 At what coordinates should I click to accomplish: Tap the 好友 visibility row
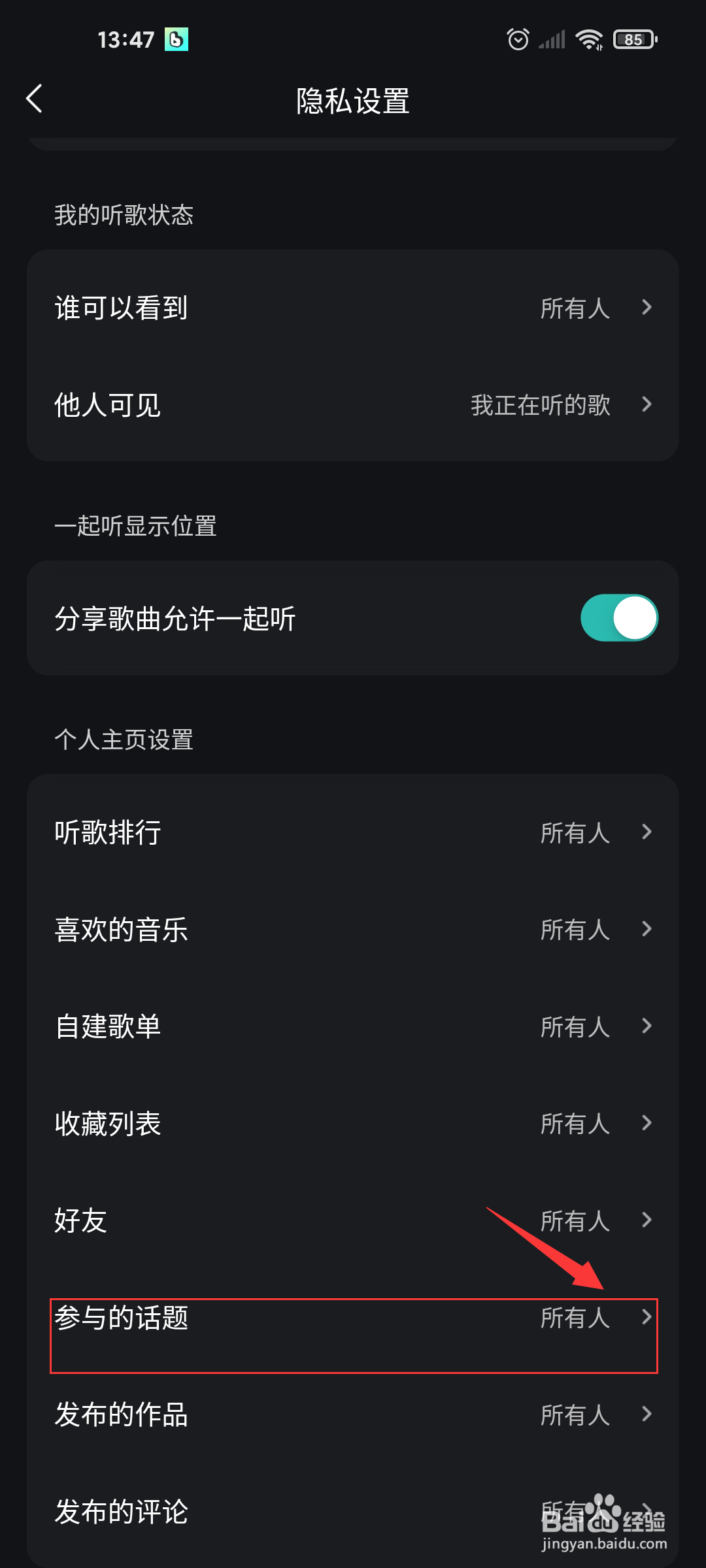[353, 1220]
